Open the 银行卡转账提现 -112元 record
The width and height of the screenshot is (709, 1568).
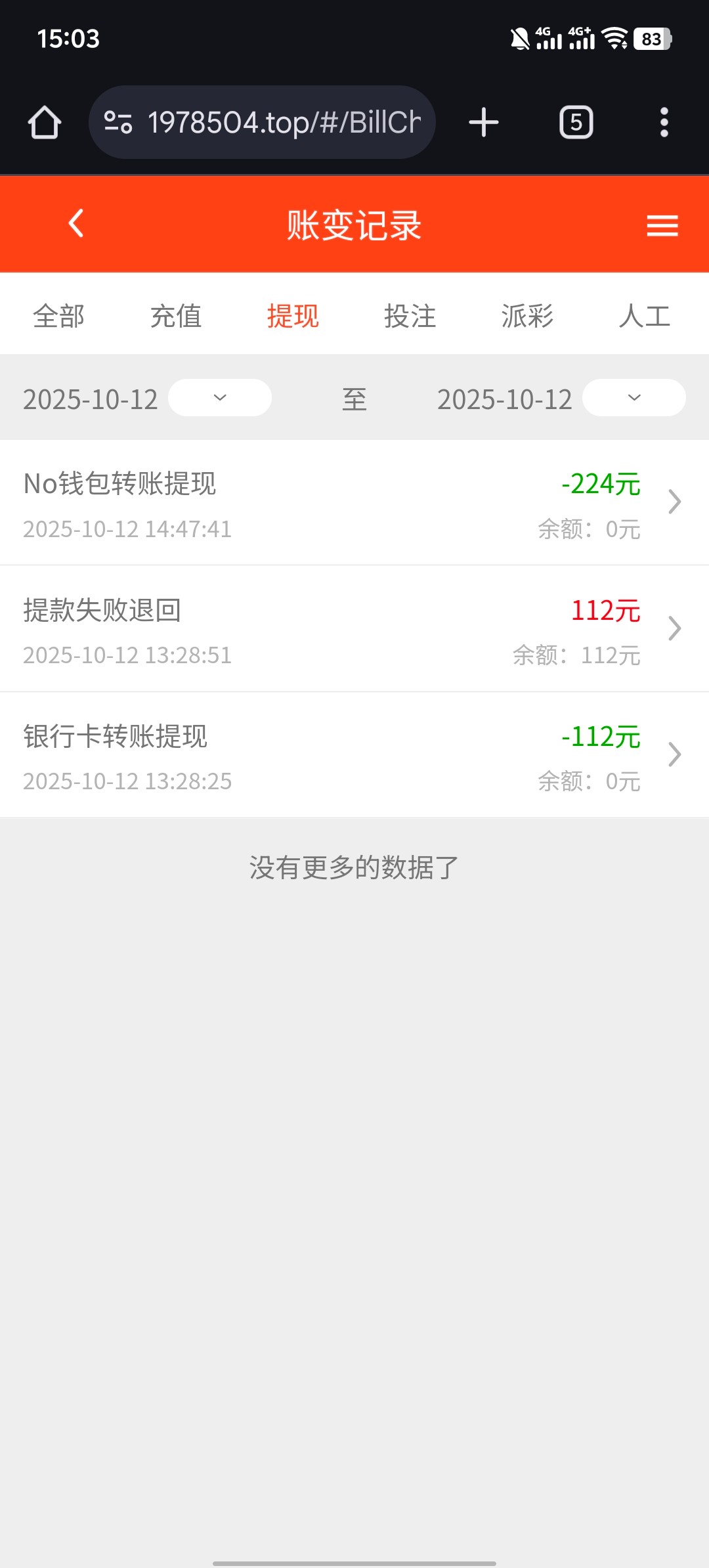354,755
